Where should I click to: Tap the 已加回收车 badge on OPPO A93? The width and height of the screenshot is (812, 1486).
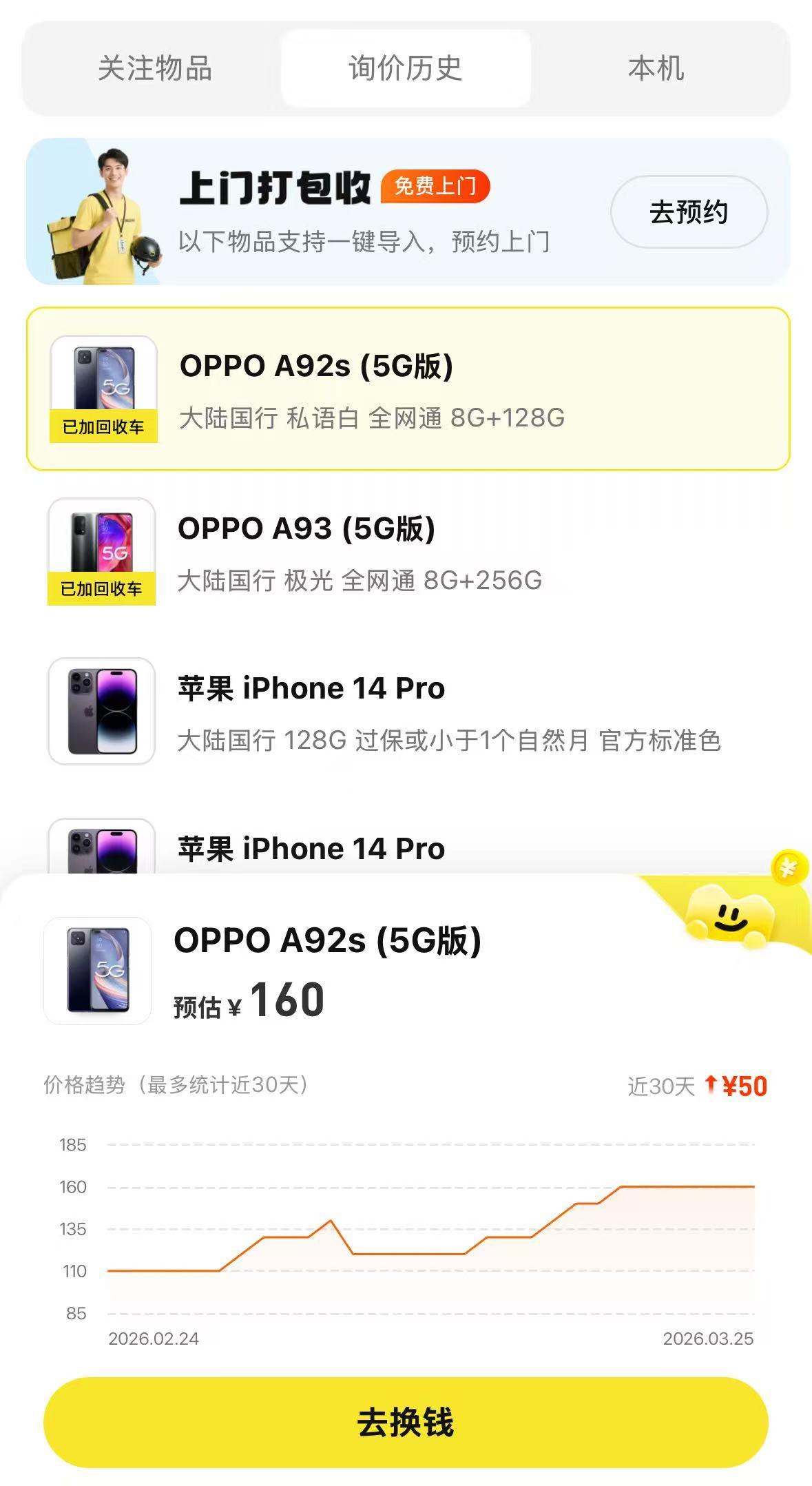(x=101, y=589)
